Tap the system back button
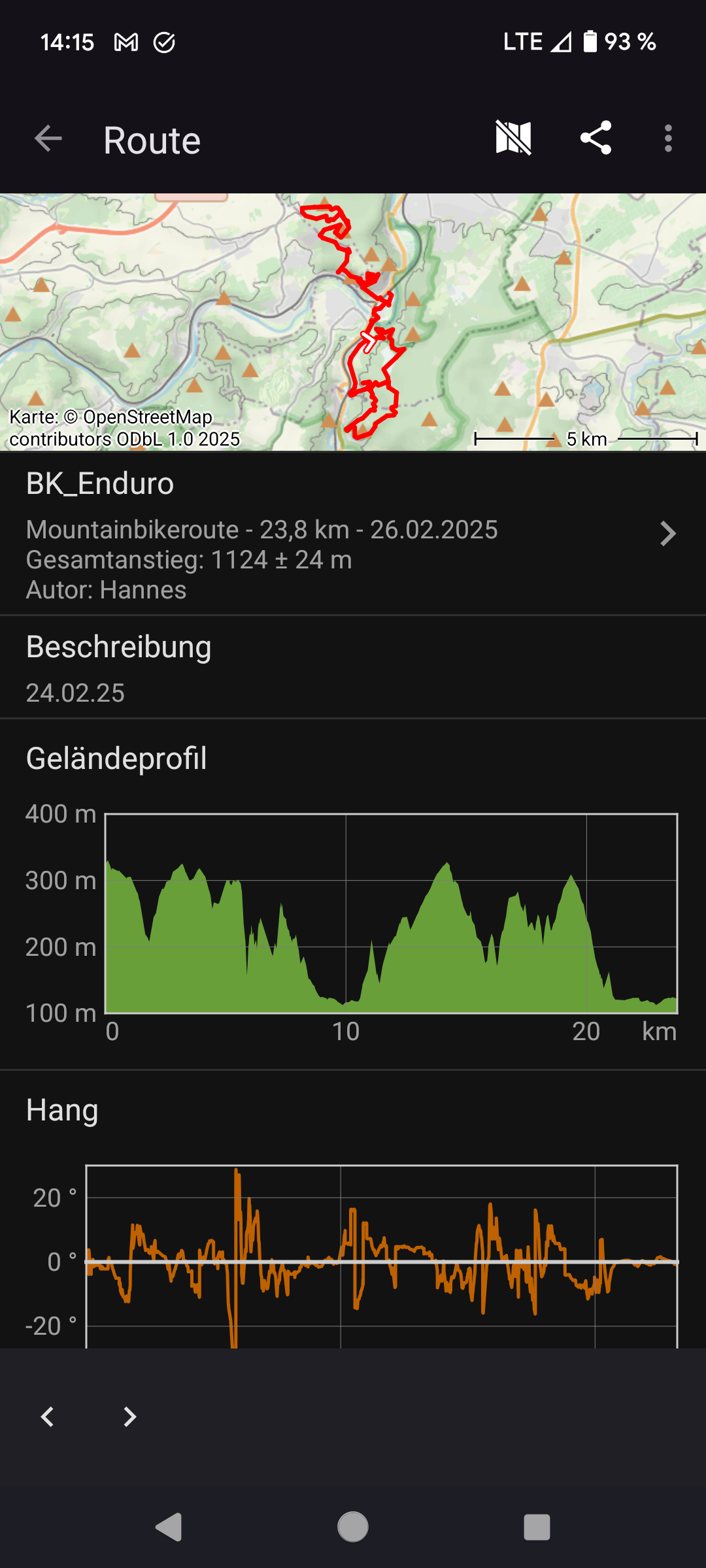The image size is (706, 1568). click(169, 1527)
